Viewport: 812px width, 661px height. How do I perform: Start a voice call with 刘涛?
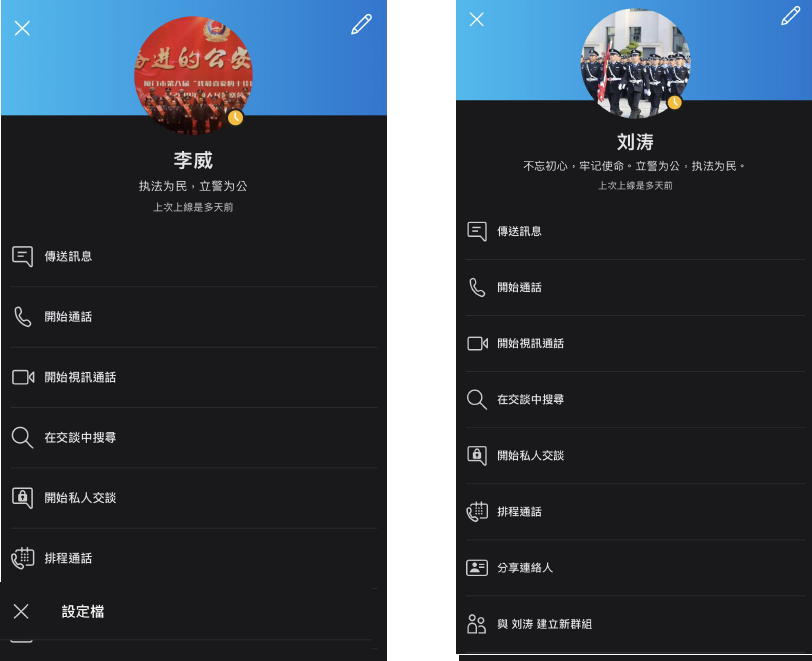pyautogui.click(x=519, y=287)
